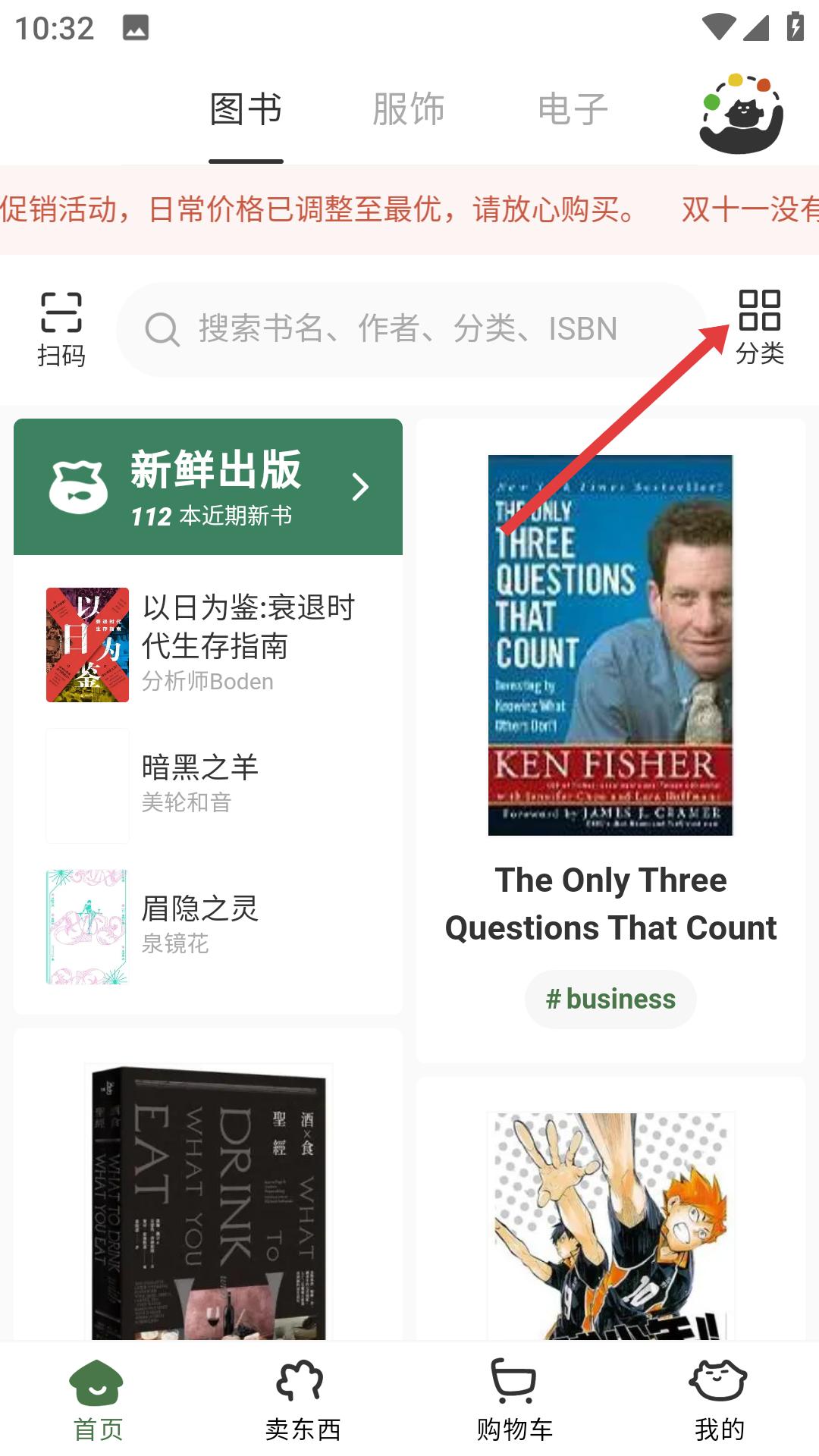
Task: Switch to the 电子 tab
Action: 572,108
